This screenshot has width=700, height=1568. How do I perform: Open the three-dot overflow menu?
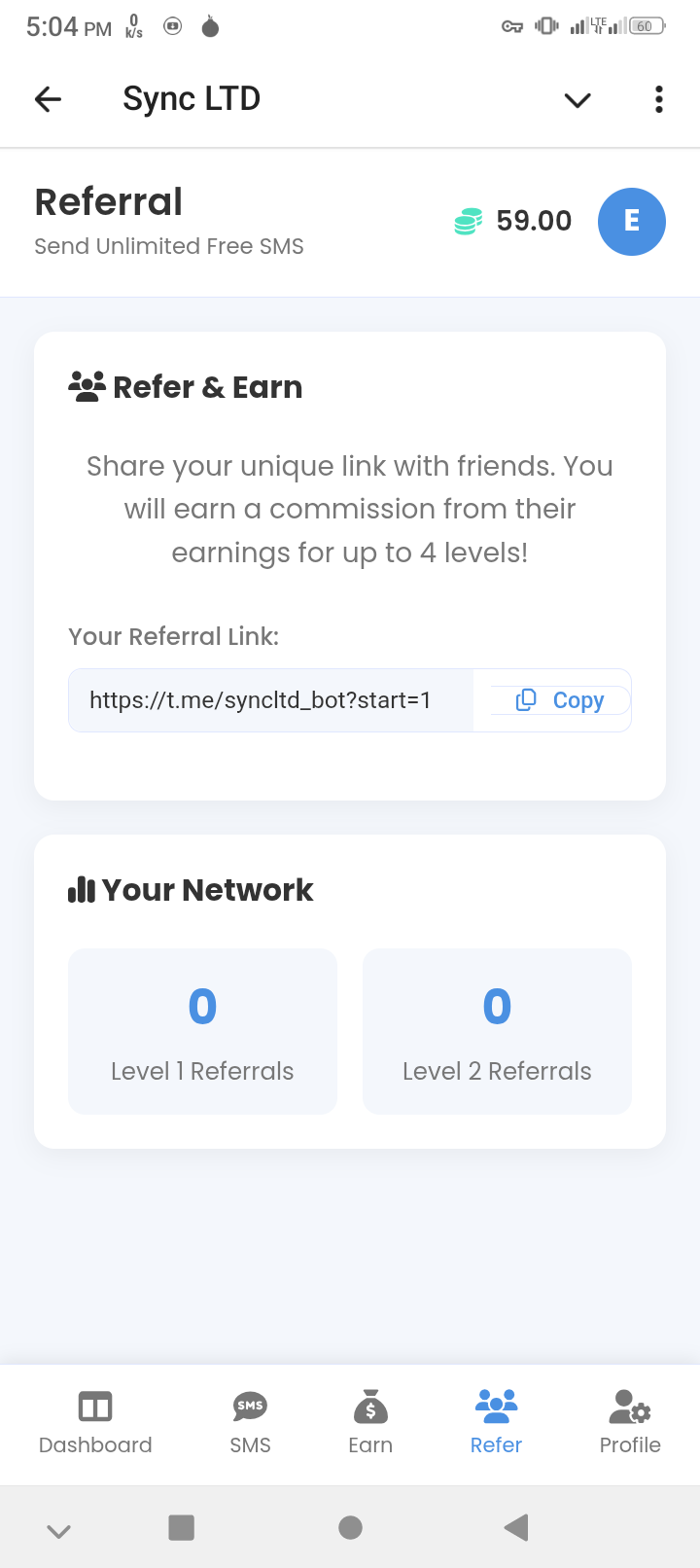[658, 99]
